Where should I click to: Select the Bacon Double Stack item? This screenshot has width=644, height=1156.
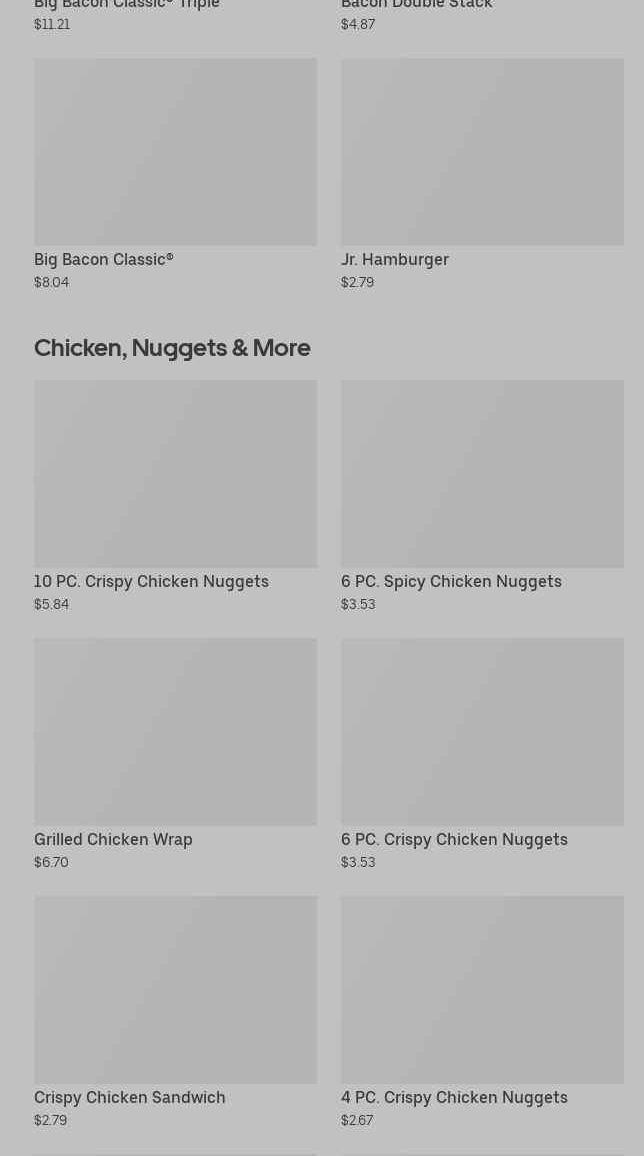pyautogui.click(x=417, y=6)
